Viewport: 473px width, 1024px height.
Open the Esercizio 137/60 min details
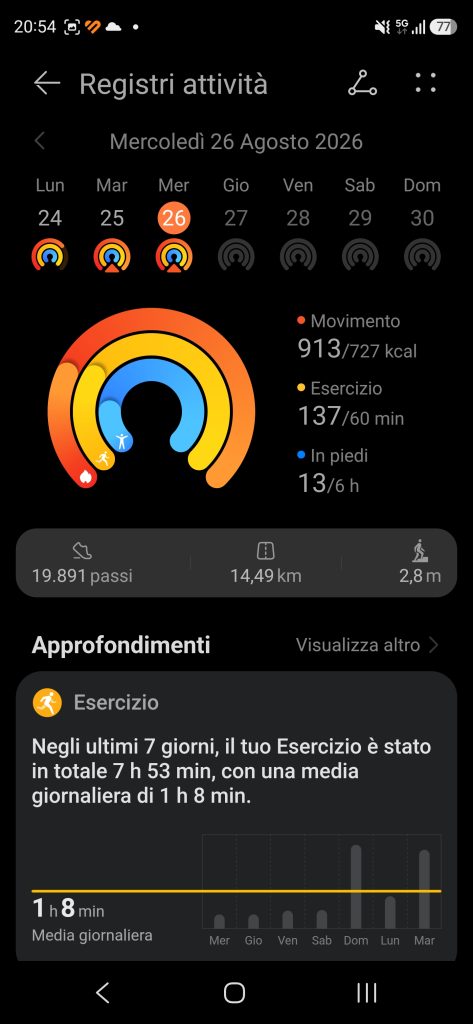point(350,404)
